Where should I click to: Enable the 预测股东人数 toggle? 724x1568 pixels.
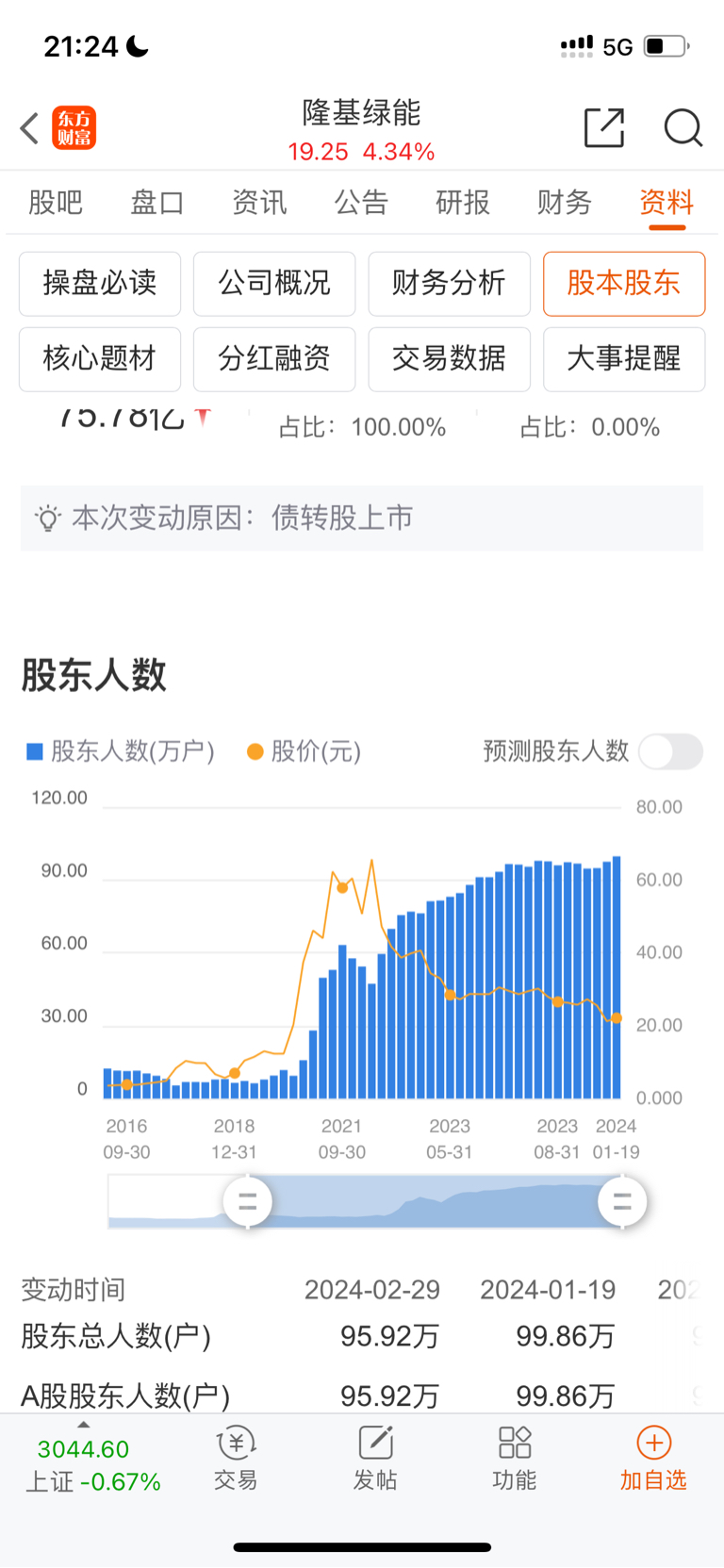tap(670, 751)
